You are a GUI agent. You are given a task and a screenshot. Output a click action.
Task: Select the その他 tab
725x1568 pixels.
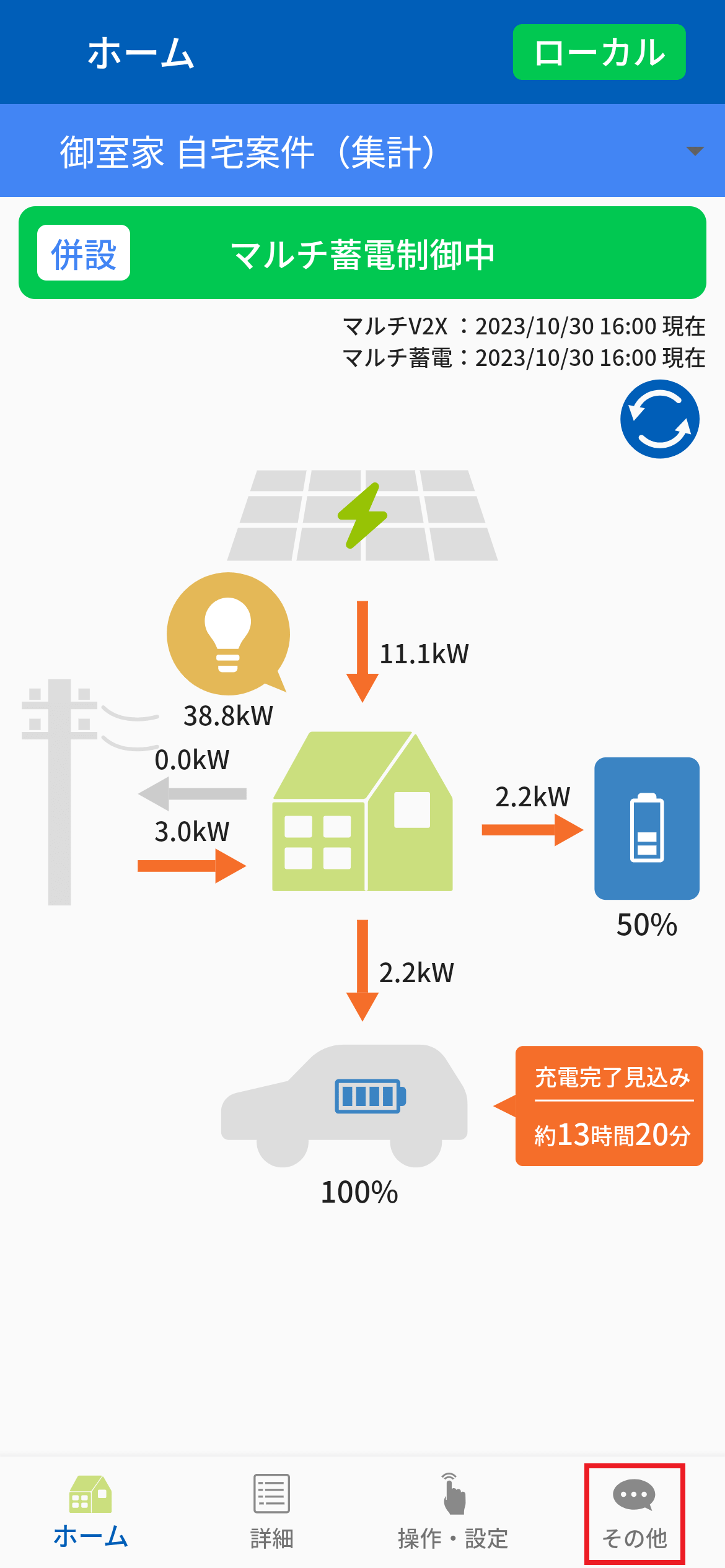(634, 1512)
